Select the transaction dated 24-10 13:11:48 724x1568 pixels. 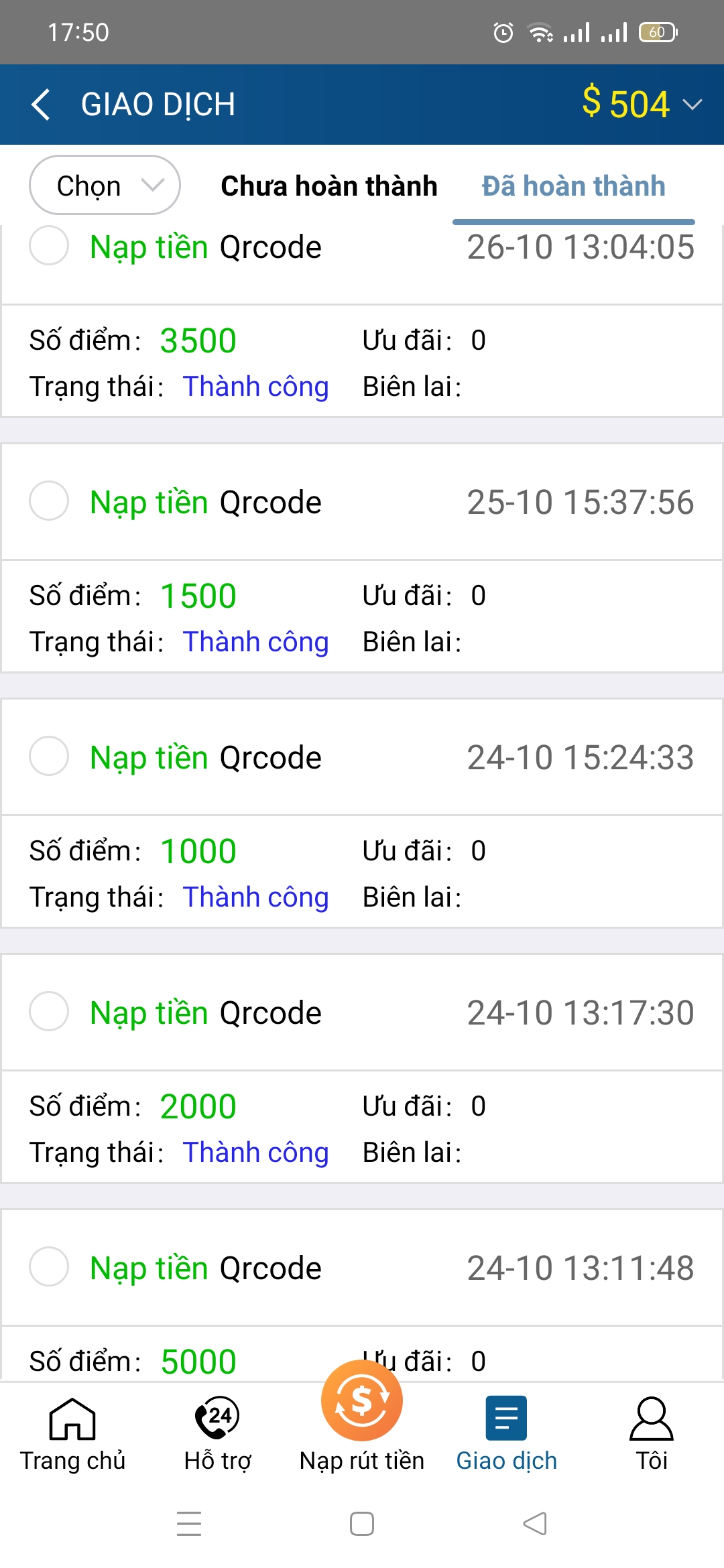49,1267
